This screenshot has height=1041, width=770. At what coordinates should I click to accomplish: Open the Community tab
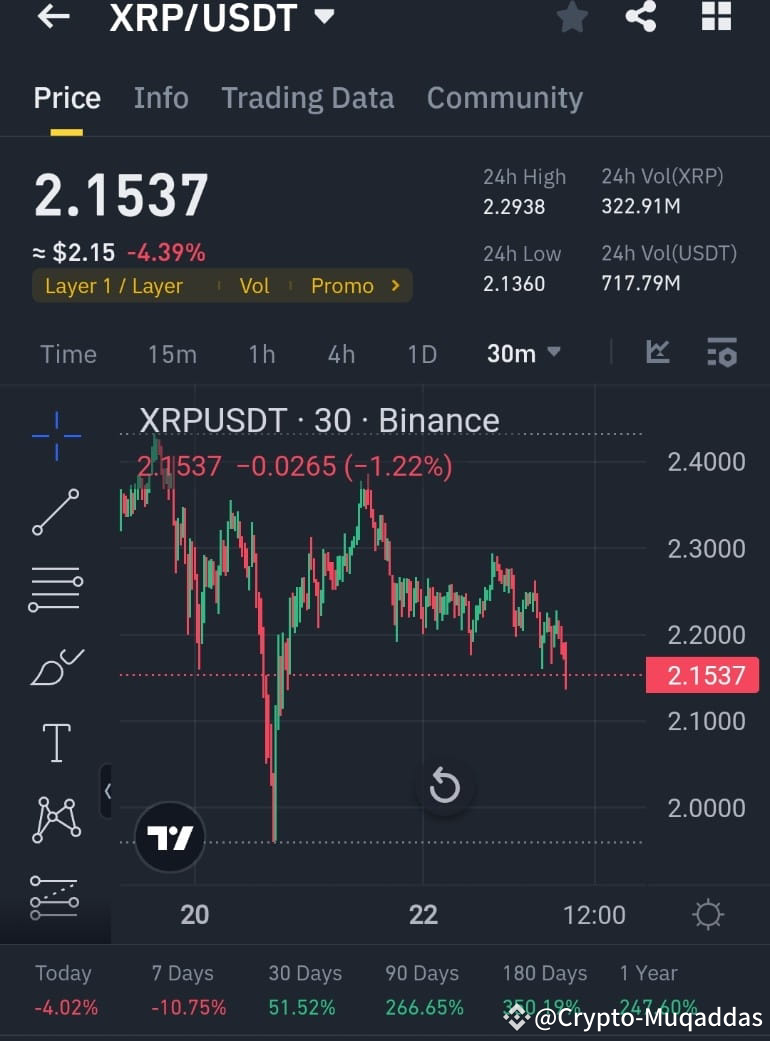pyautogui.click(x=504, y=97)
